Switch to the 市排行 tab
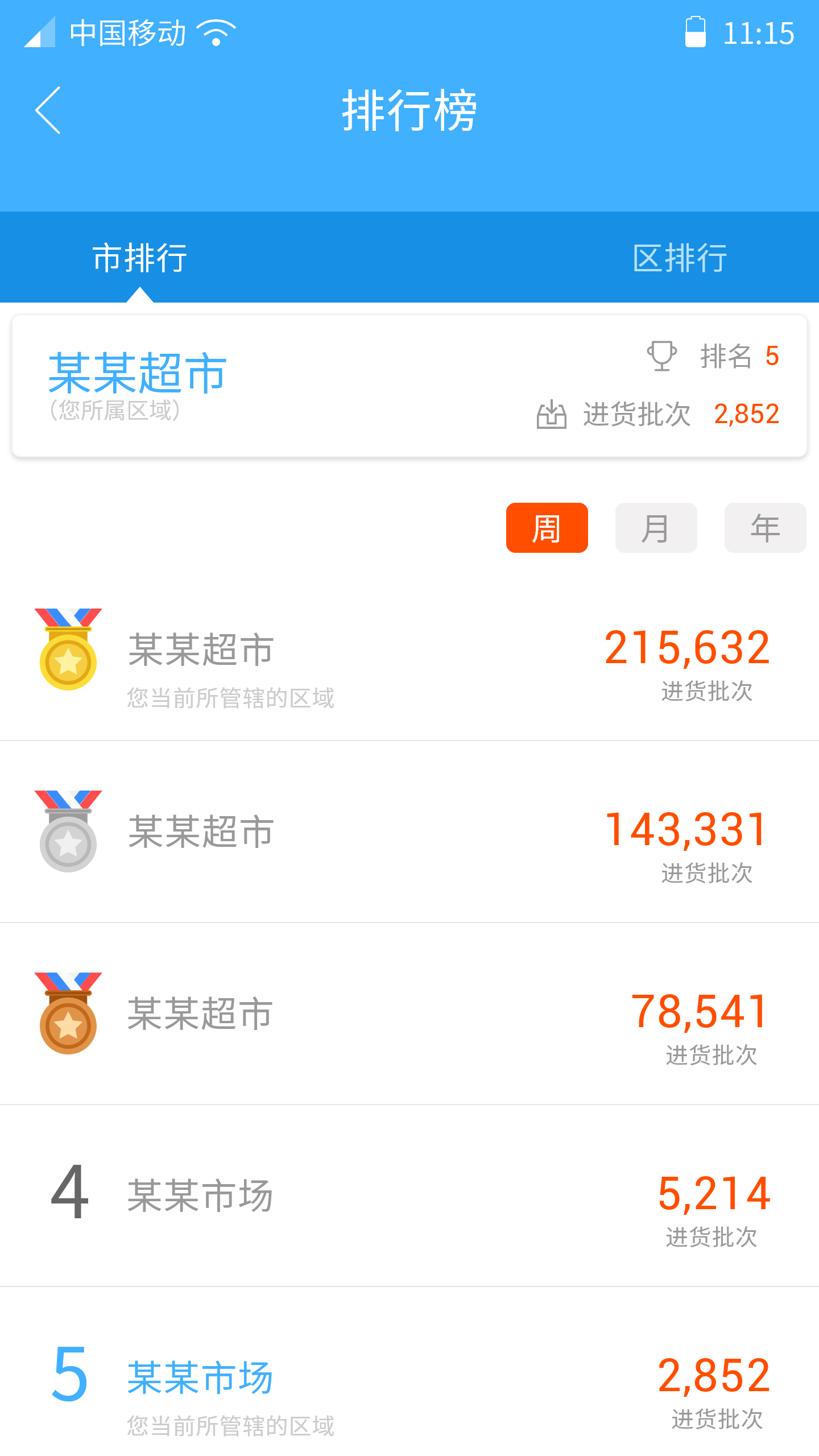The image size is (819, 1456). (x=139, y=257)
